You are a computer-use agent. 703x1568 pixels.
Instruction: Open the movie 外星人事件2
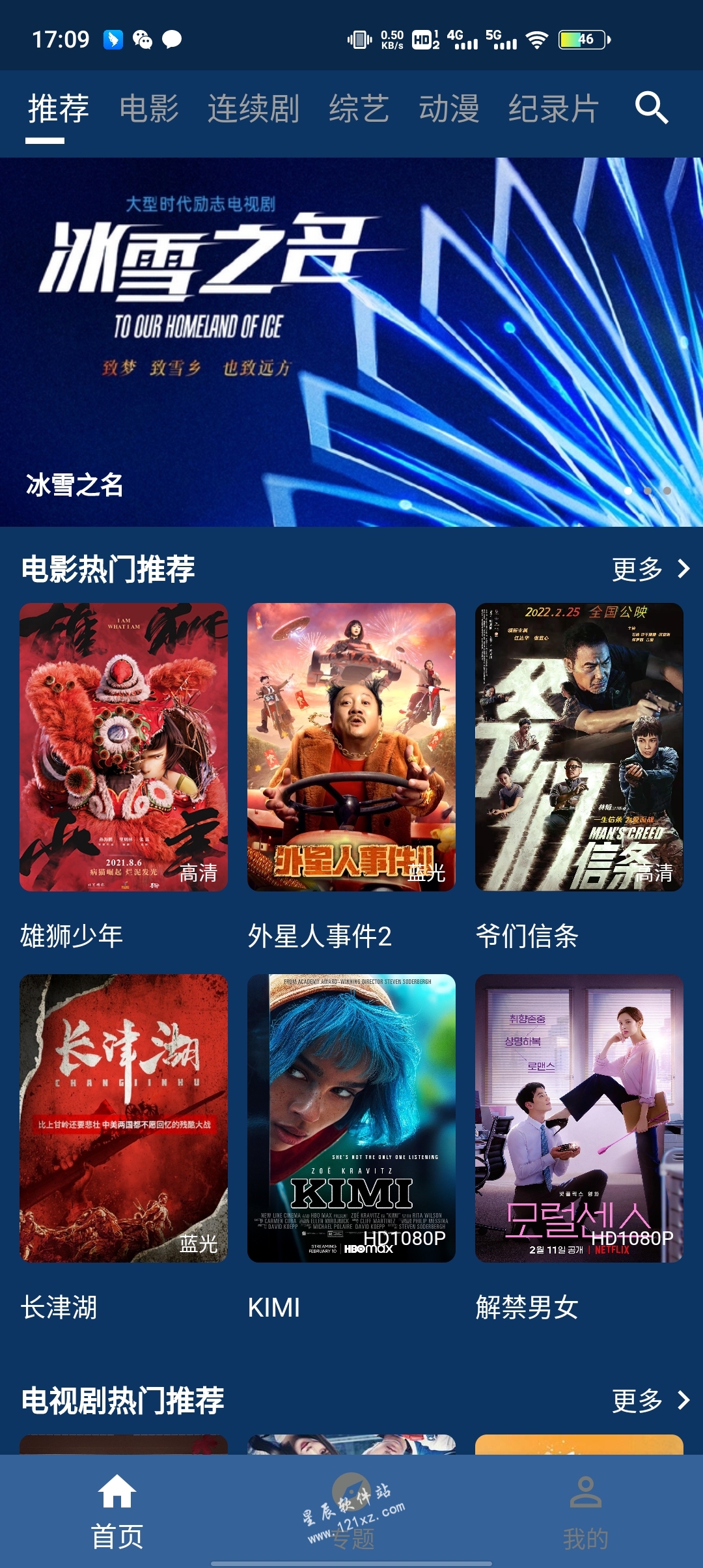pos(351,747)
